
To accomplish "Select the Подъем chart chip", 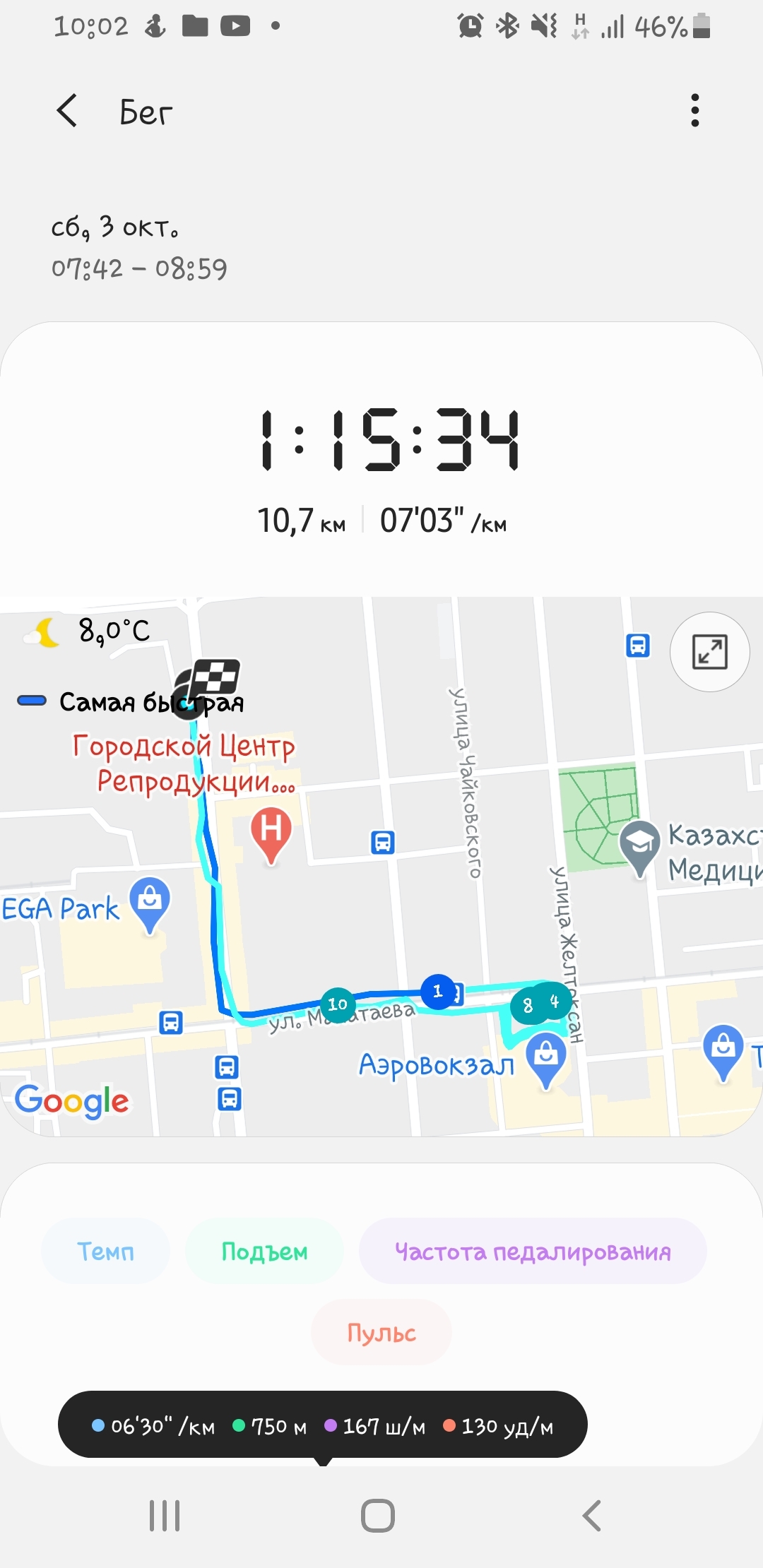I will click(x=264, y=1252).
